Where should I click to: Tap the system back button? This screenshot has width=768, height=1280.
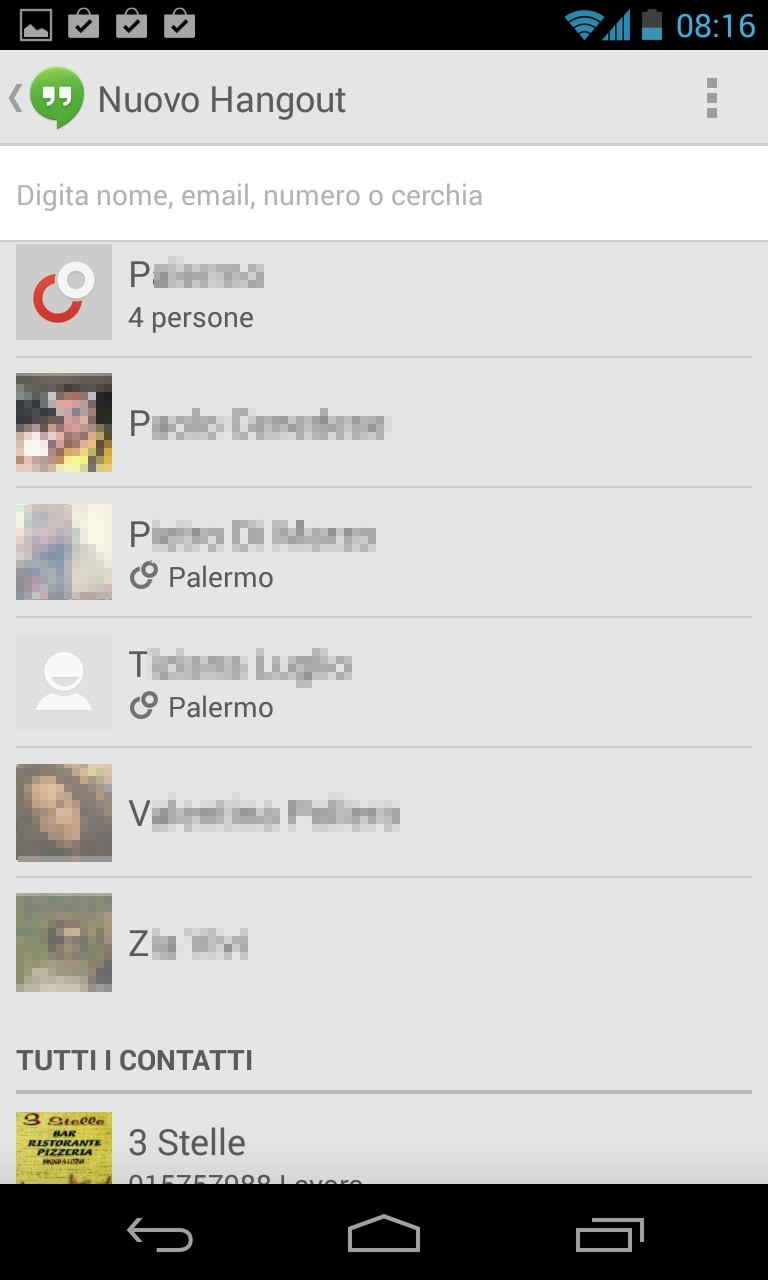click(x=160, y=1235)
